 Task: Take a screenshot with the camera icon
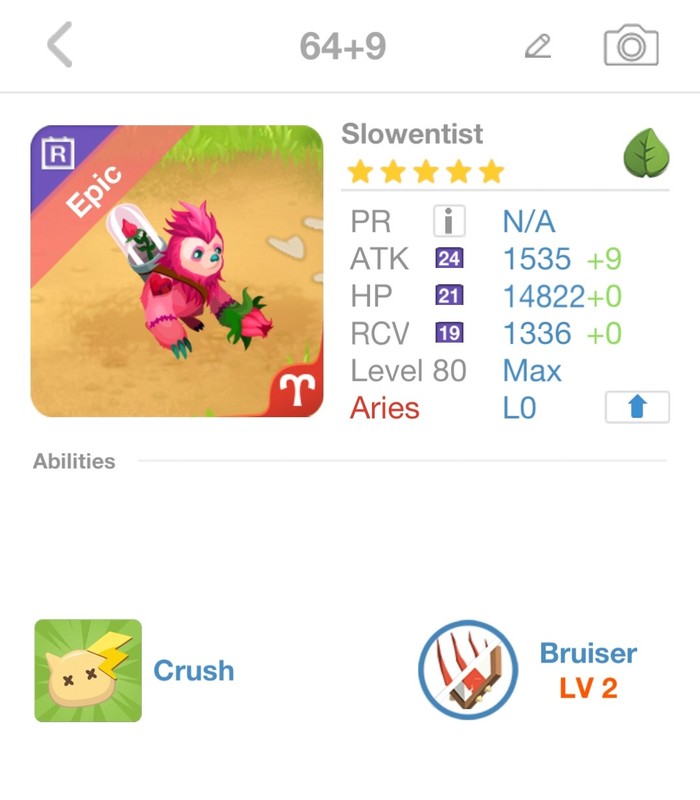click(x=631, y=46)
